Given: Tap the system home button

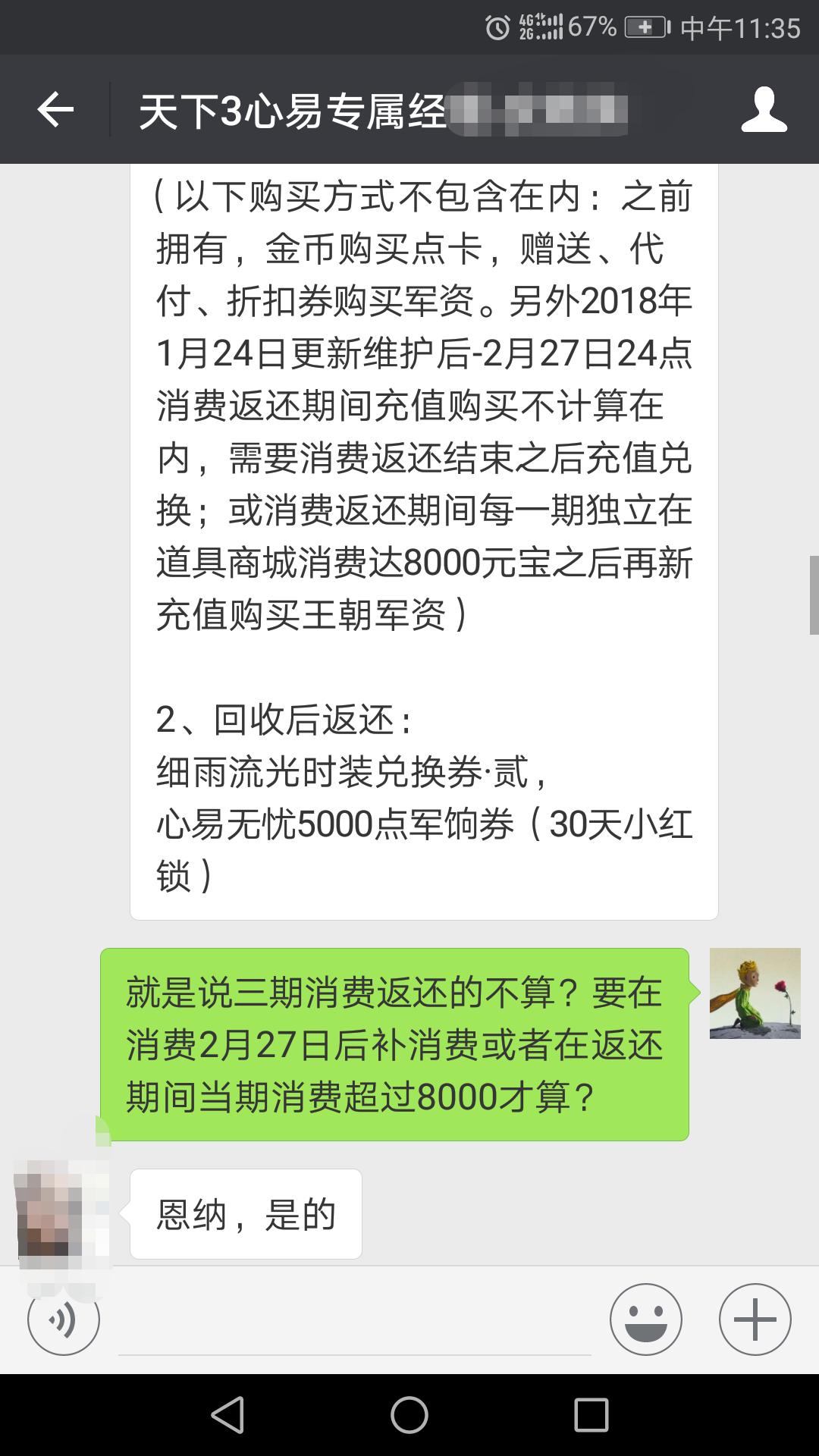Looking at the screenshot, I should click(x=409, y=1414).
